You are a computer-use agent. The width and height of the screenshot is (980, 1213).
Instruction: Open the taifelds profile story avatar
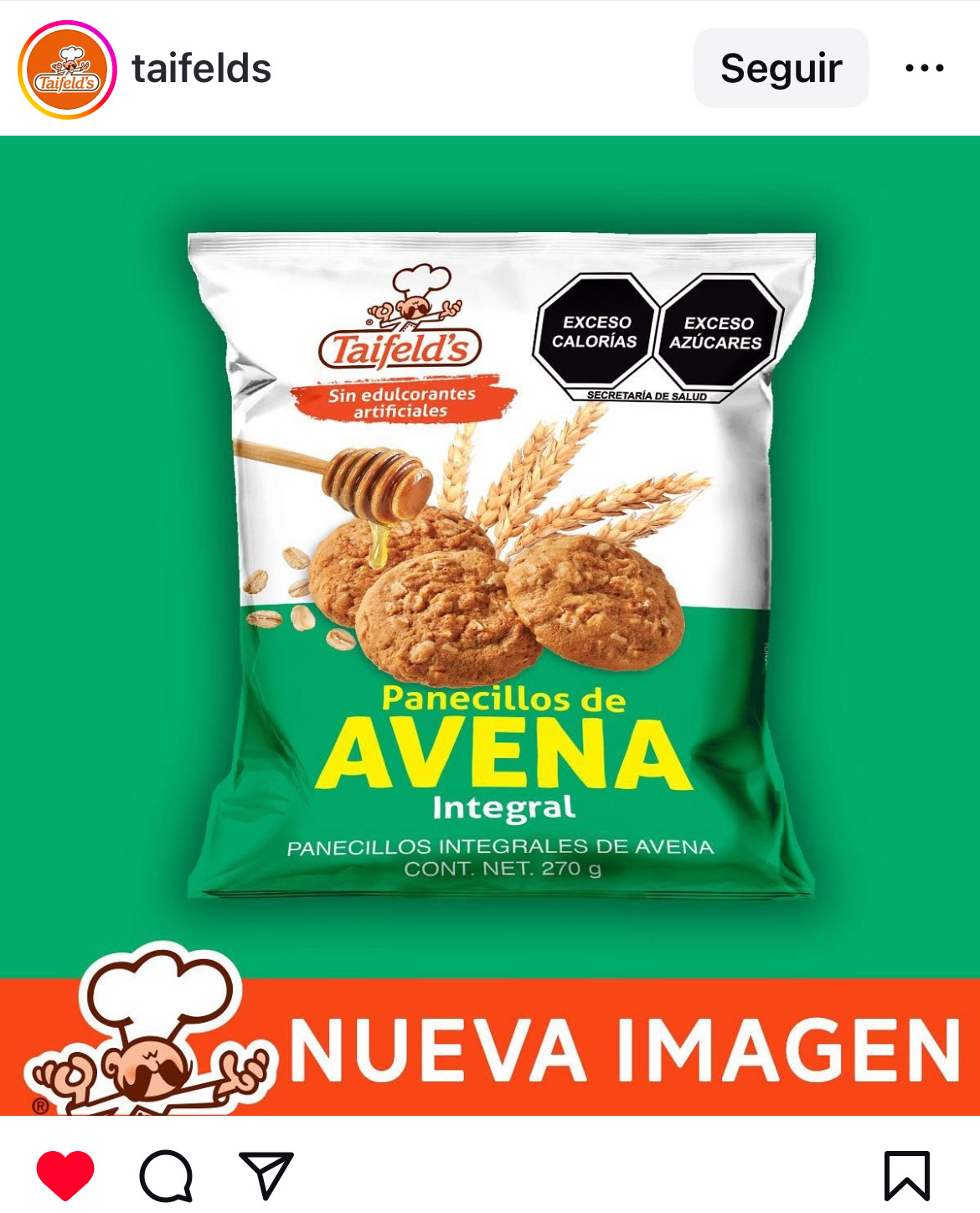[67, 70]
